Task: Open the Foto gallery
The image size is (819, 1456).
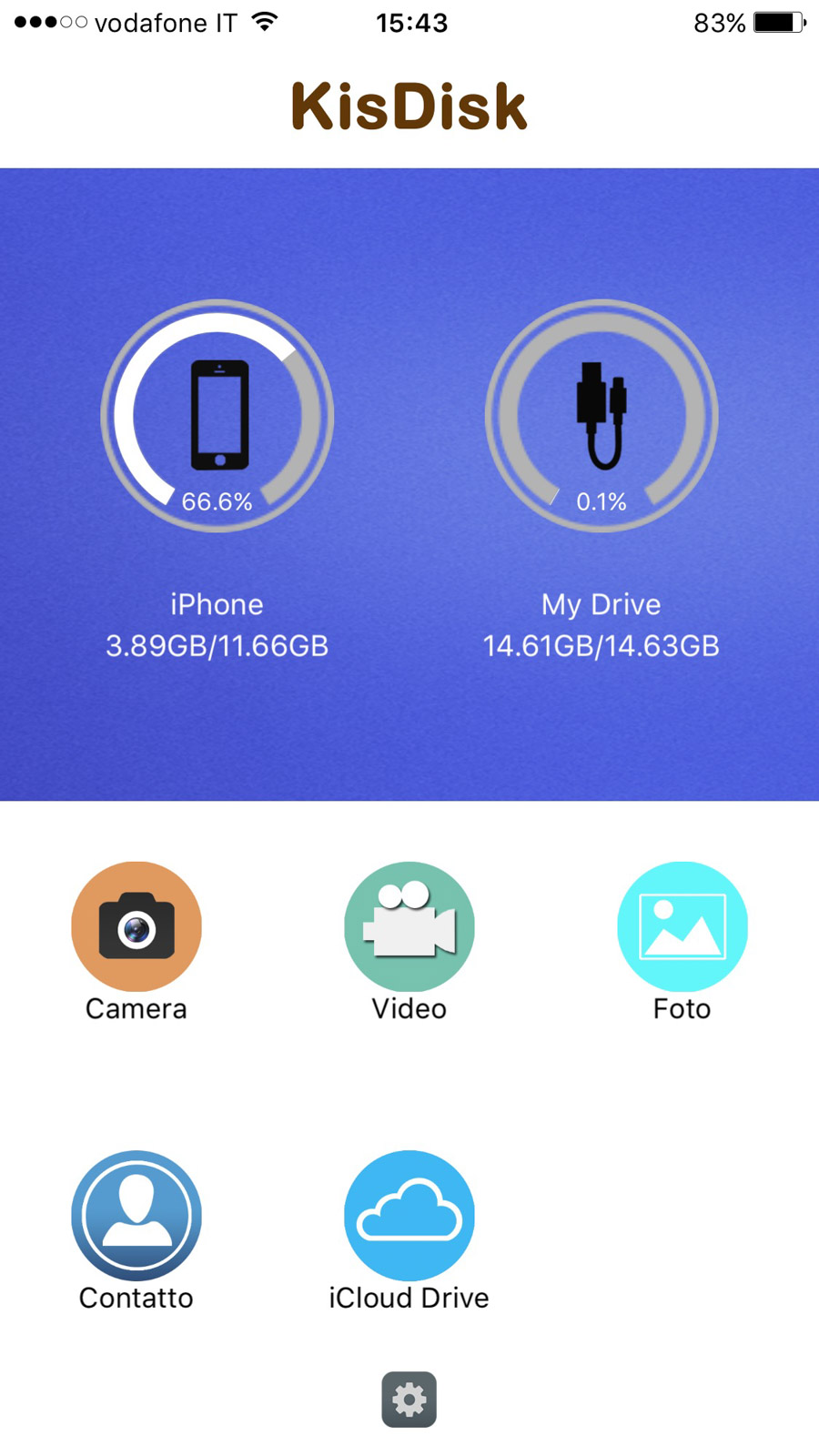Action: 682,926
